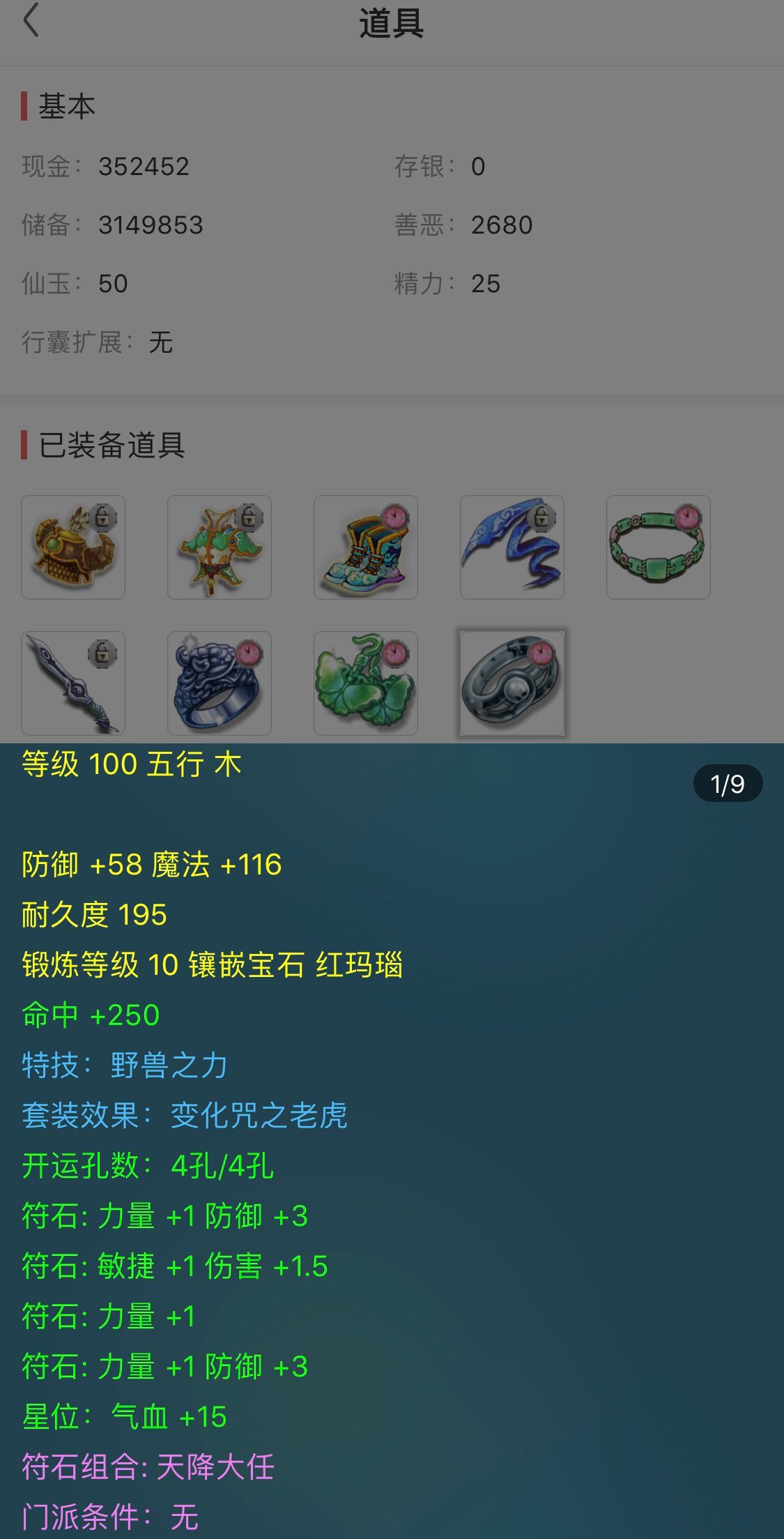Toggle the timer icon on the boots

tap(396, 516)
